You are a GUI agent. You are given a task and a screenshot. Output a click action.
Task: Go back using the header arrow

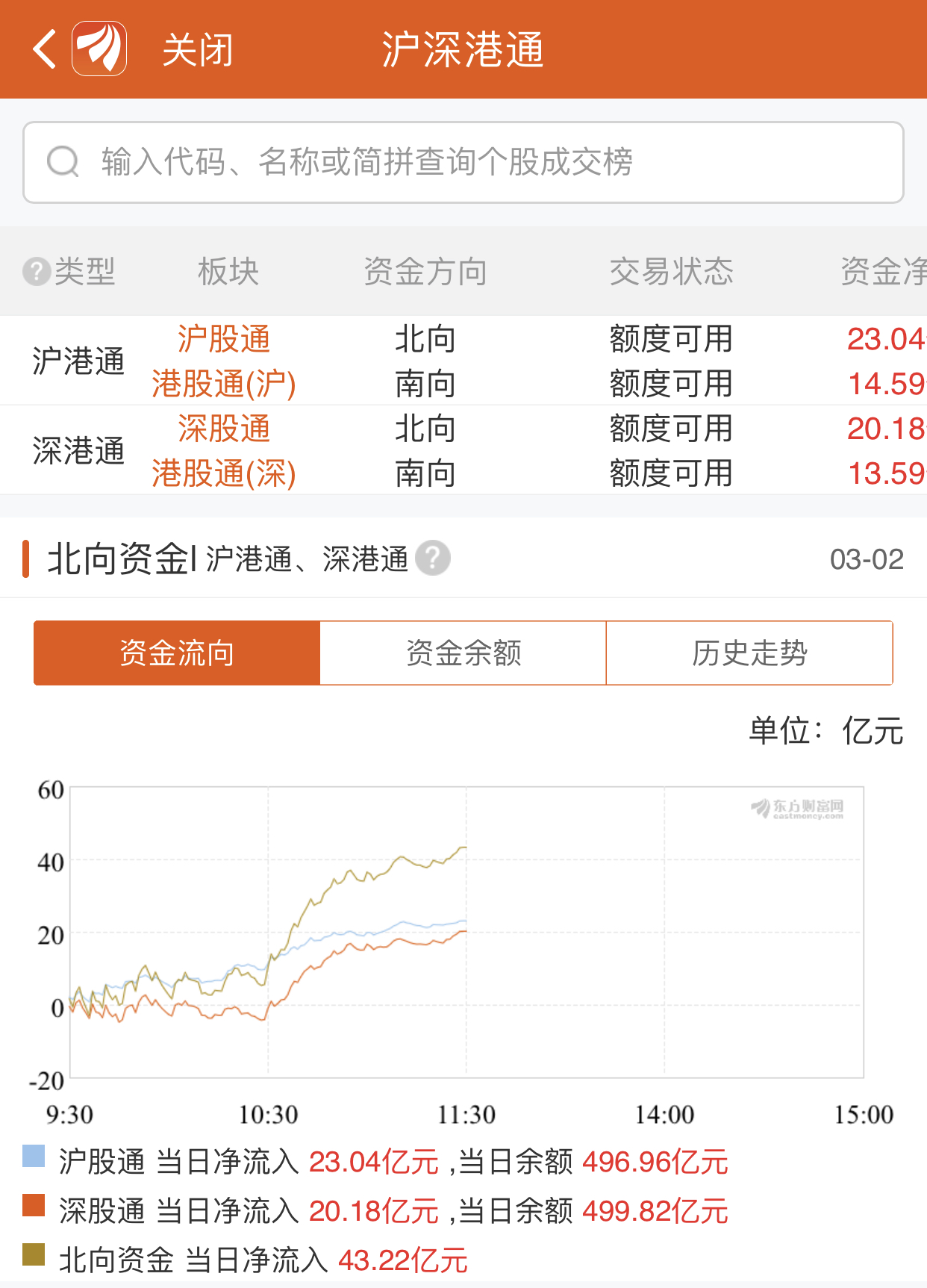(x=45, y=50)
